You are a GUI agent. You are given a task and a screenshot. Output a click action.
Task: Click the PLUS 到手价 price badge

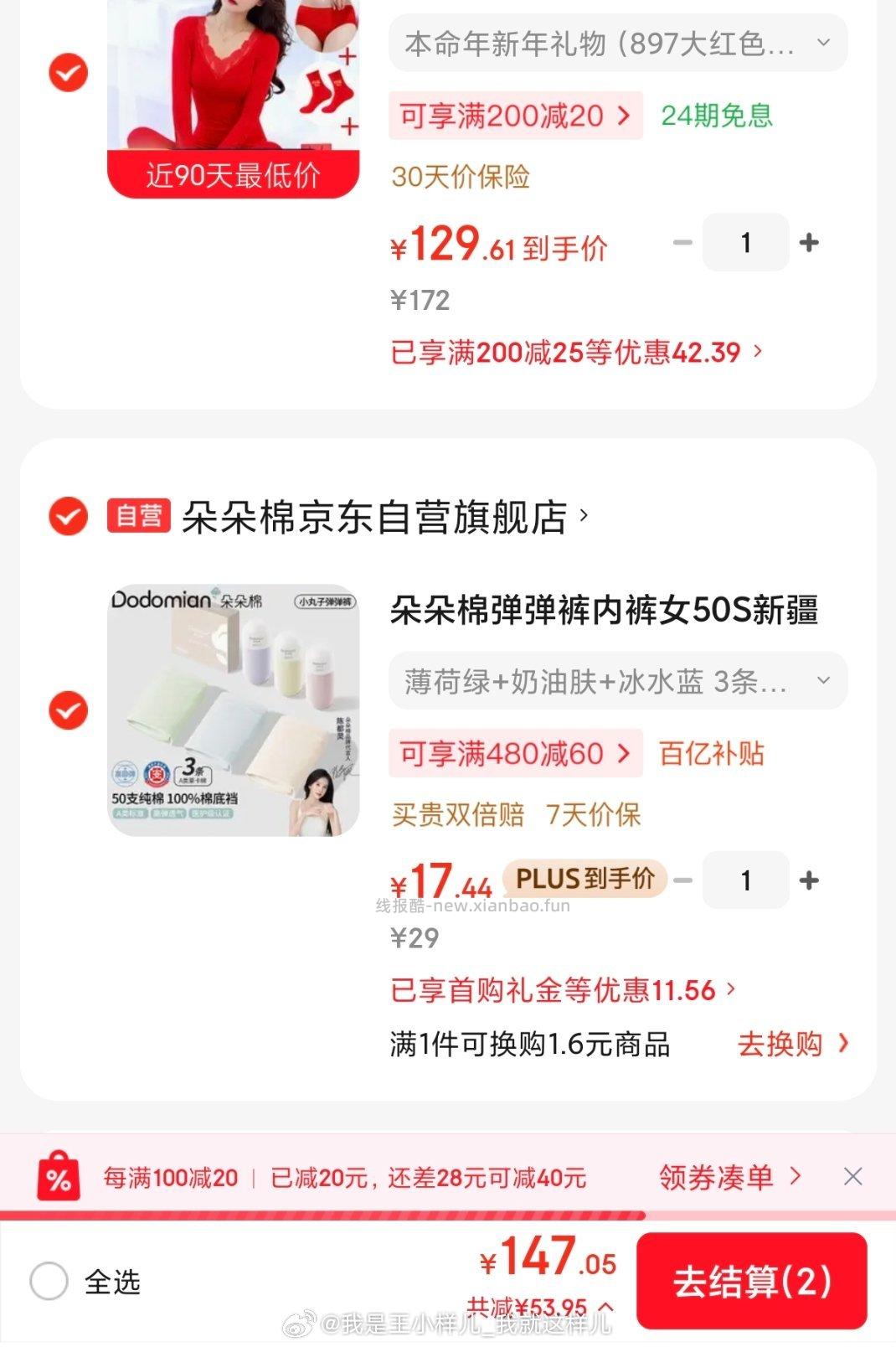[584, 880]
